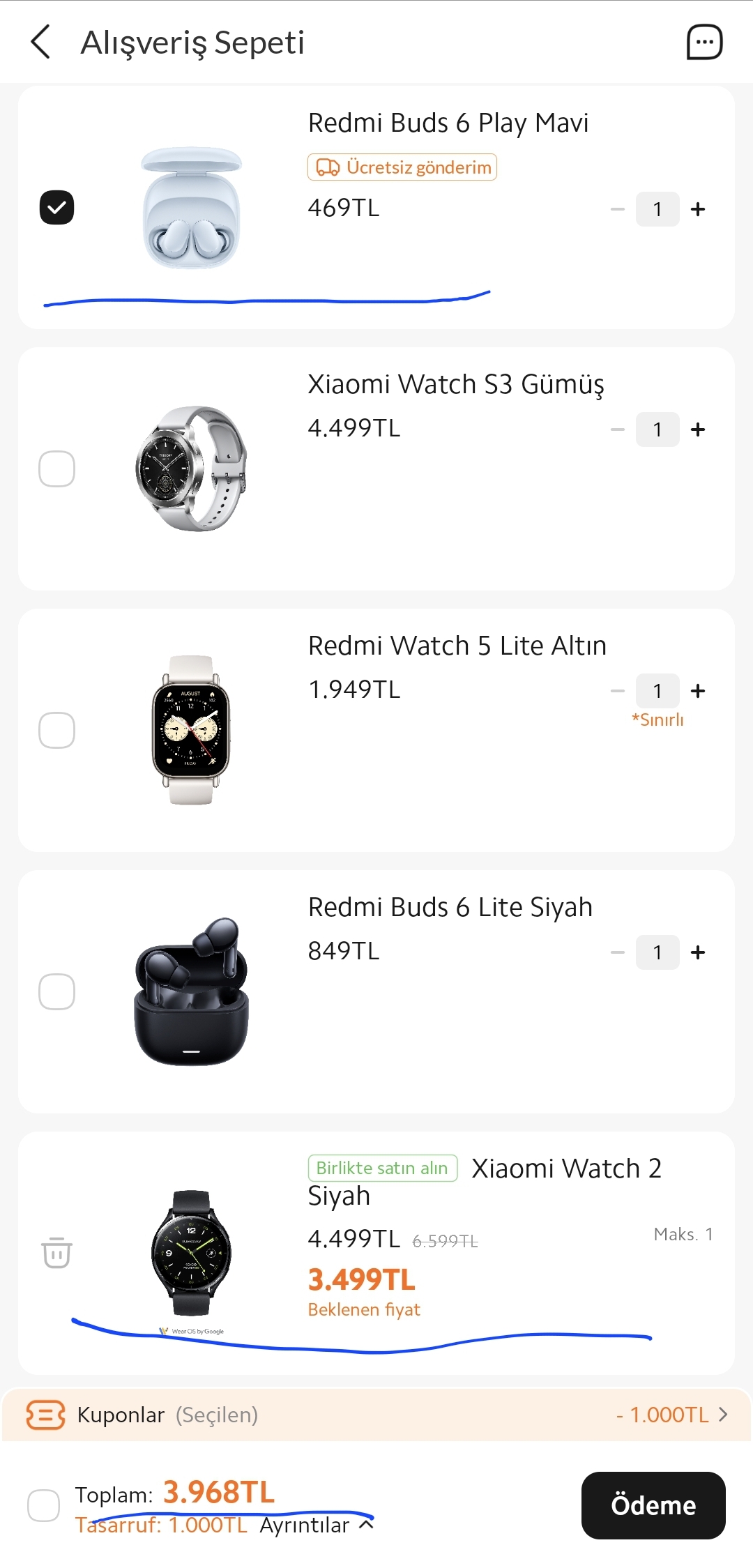Increase quantity of Redmi Buds 6 Play
This screenshot has height=1568, width=753.
coord(698,209)
